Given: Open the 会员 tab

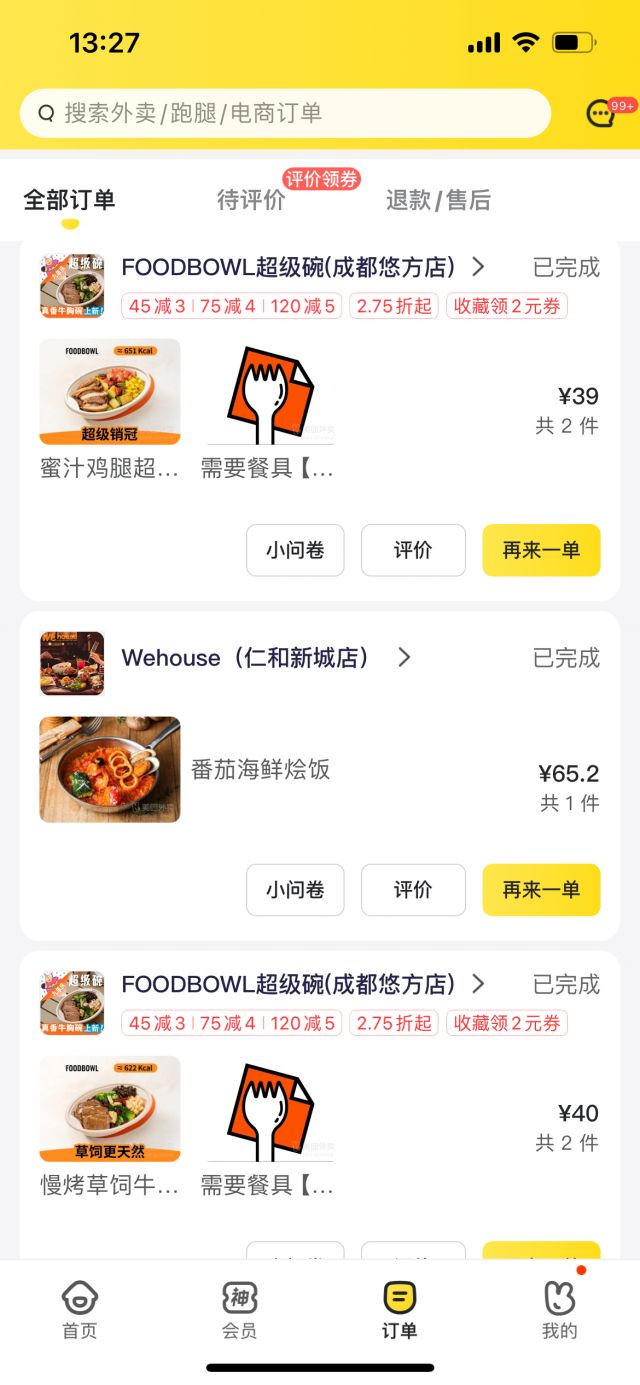Looking at the screenshot, I should click(240, 1309).
